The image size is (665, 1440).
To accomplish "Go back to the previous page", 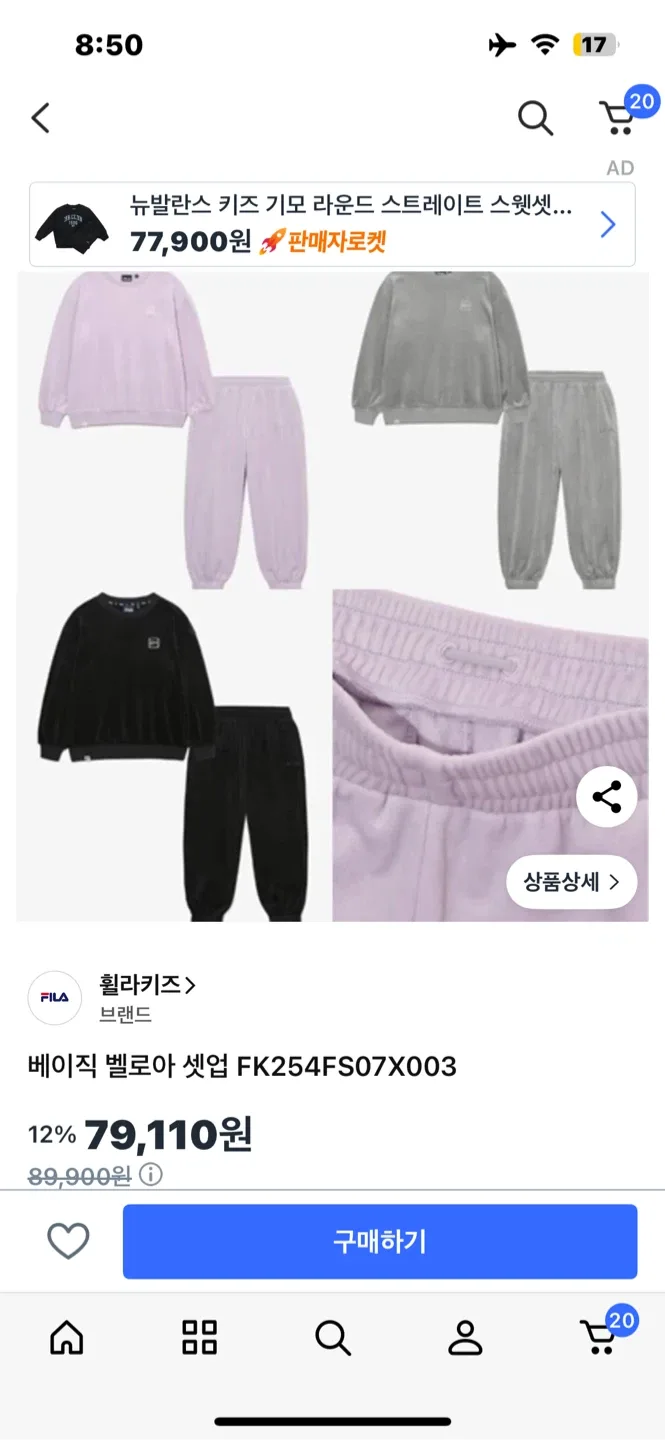I will [40, 119].
